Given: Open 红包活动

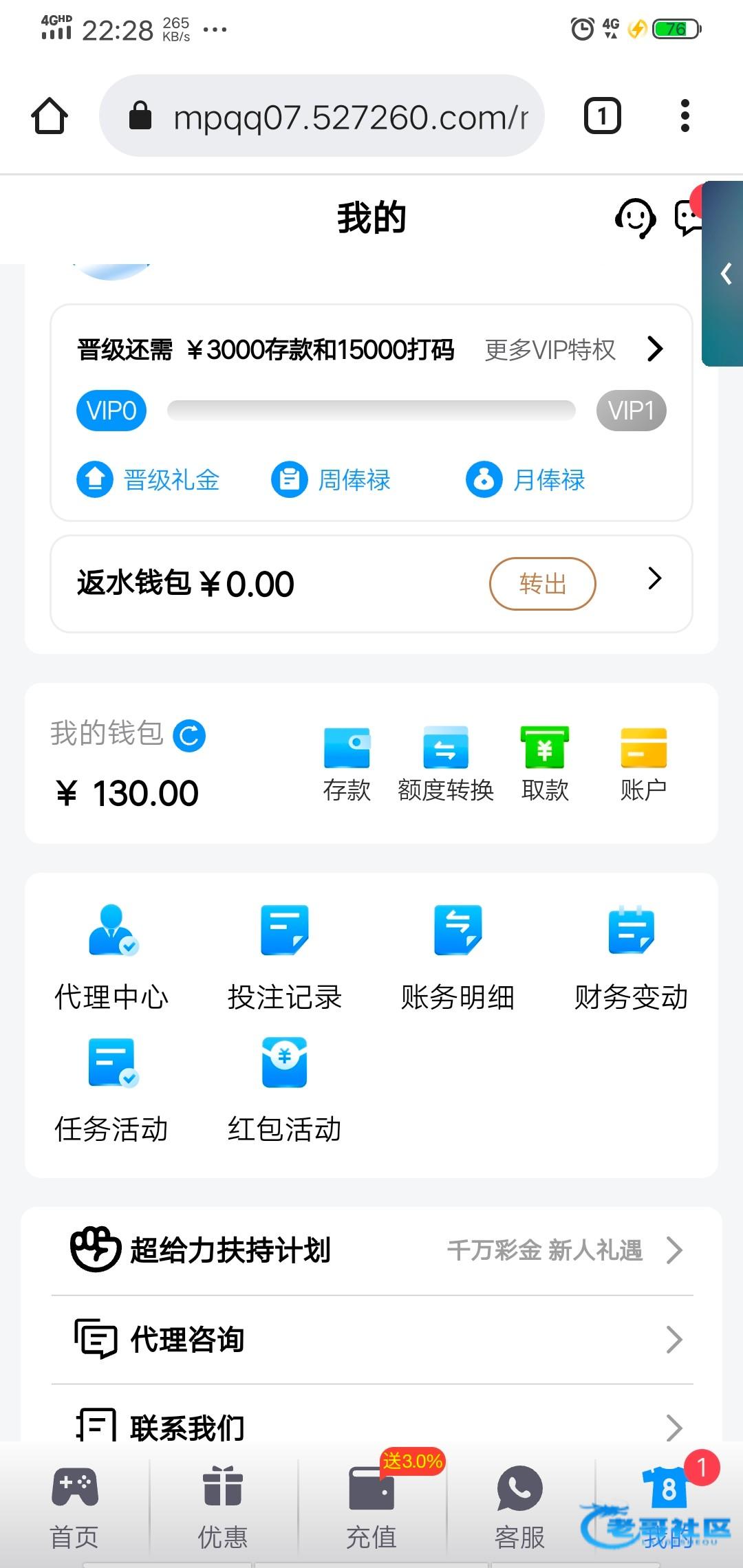Looking at the screenshot, I should (x=285, y=1091).
